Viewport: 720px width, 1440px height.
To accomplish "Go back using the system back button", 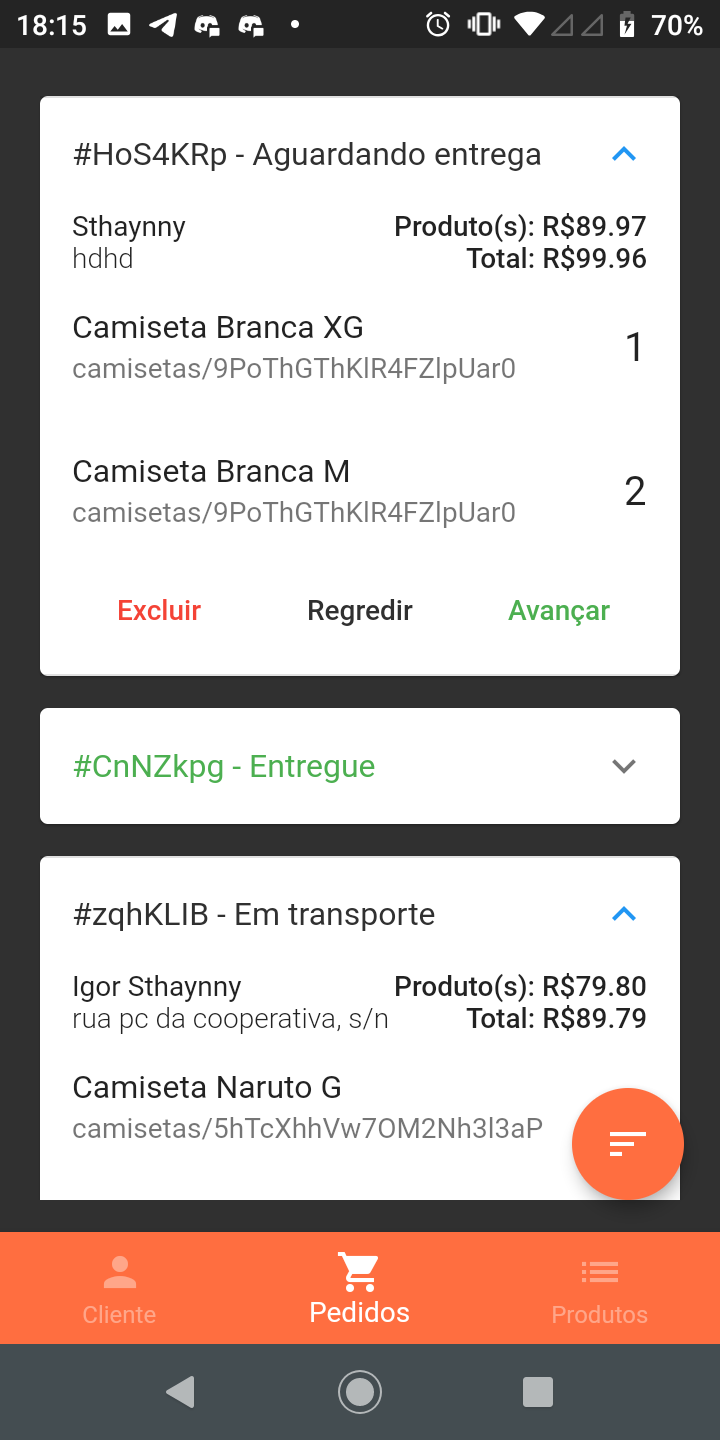I will (x=180, y=1391).
